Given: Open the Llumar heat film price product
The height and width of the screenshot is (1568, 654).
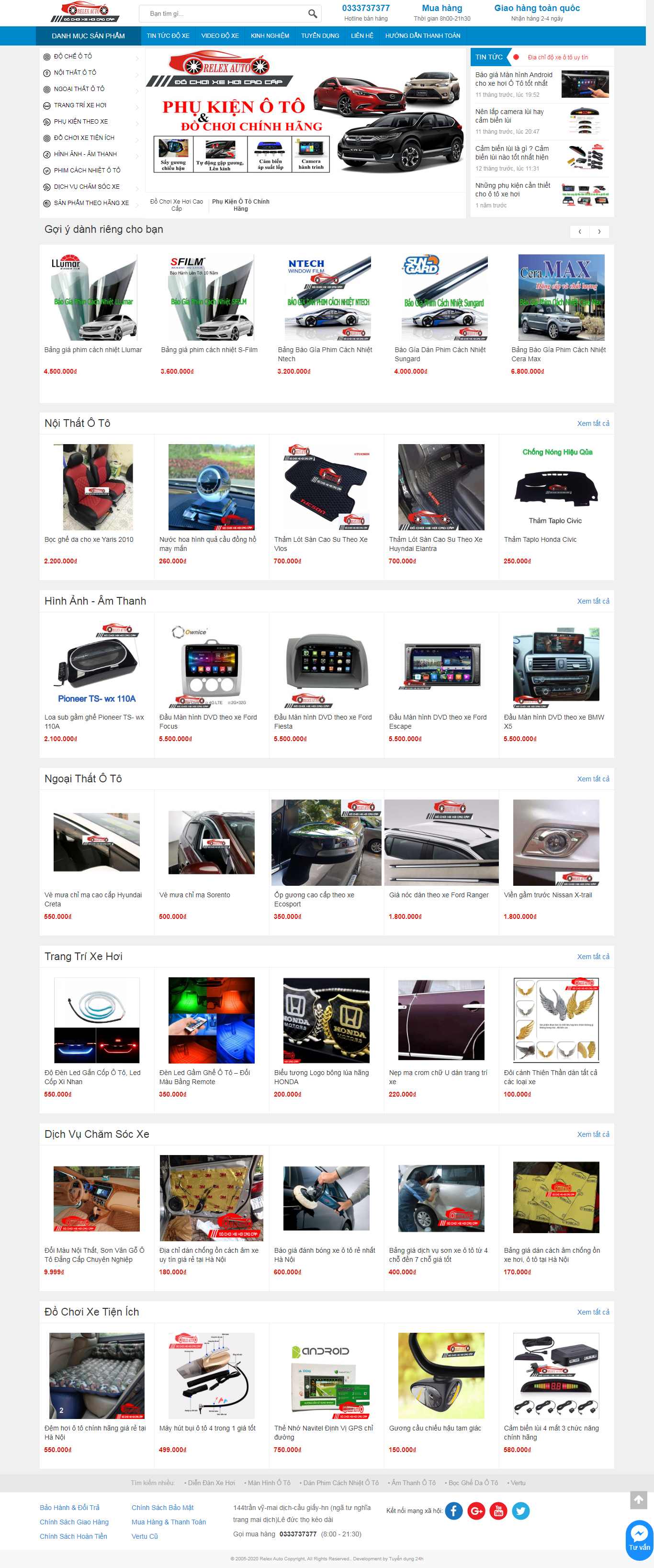Looking at the screenshot, I should [93, 350].
